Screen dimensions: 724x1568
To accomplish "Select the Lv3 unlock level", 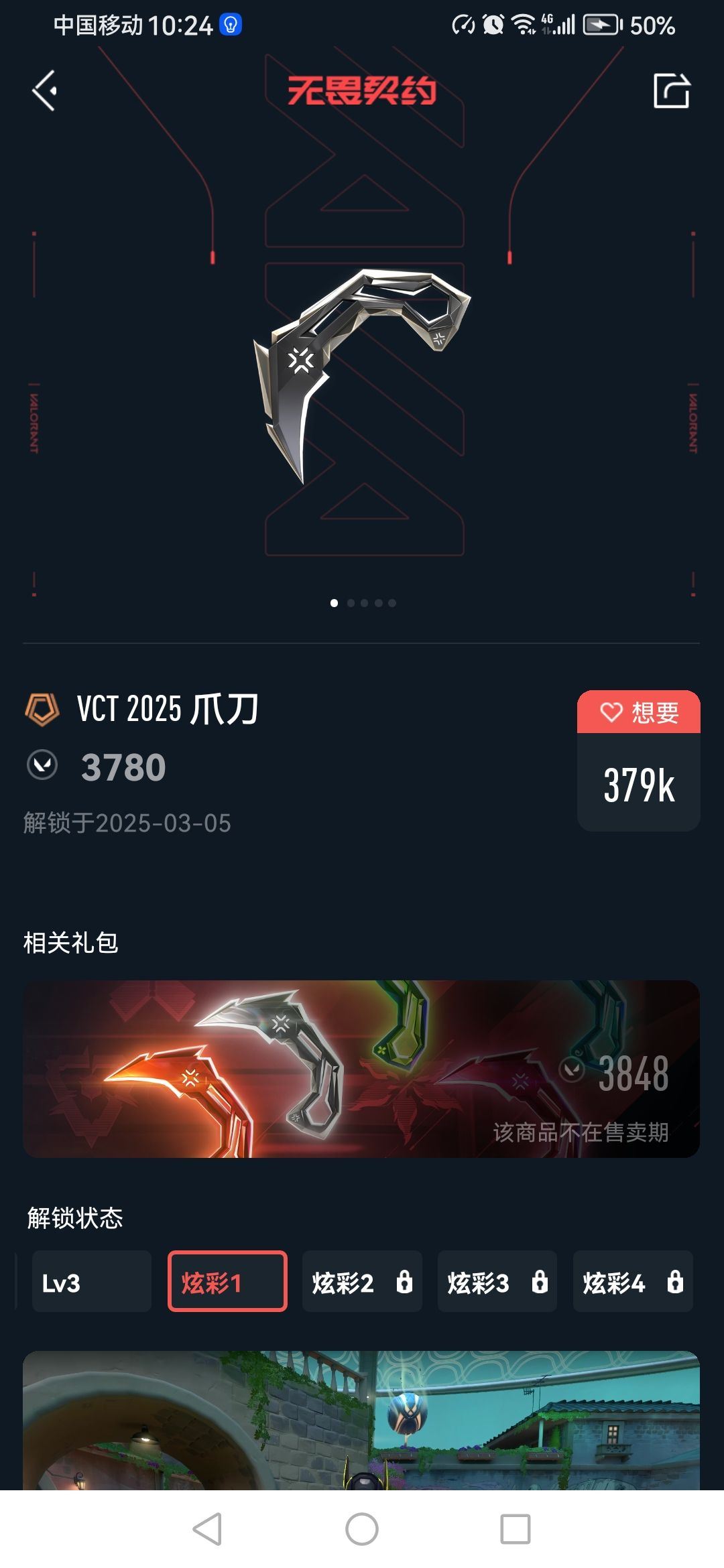I will click(x=92, y=1283).
